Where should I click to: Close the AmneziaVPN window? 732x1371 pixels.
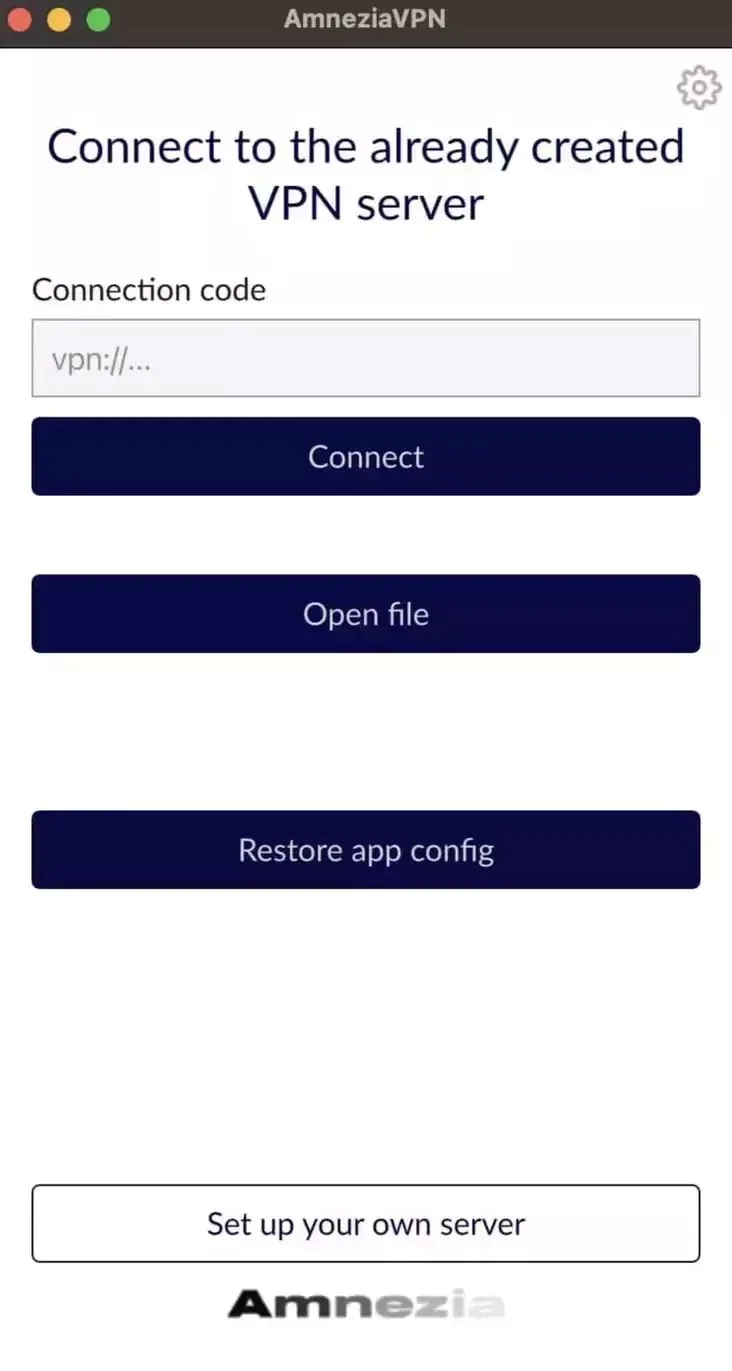[x=20, y=19]
